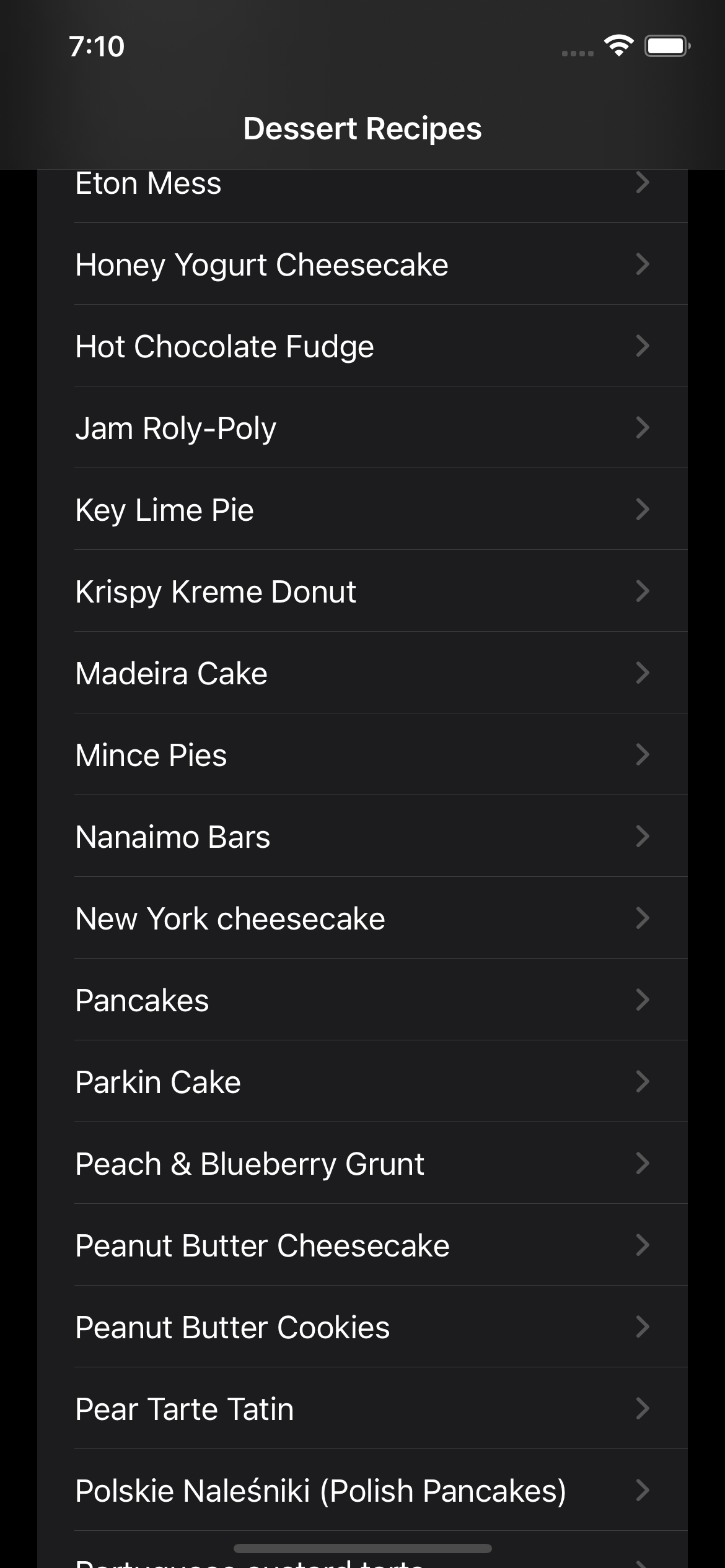The height and width of the screenshot is (1568, 725).
Task: Open Hot Chocolate Fudge
Action: pos(362,347)
